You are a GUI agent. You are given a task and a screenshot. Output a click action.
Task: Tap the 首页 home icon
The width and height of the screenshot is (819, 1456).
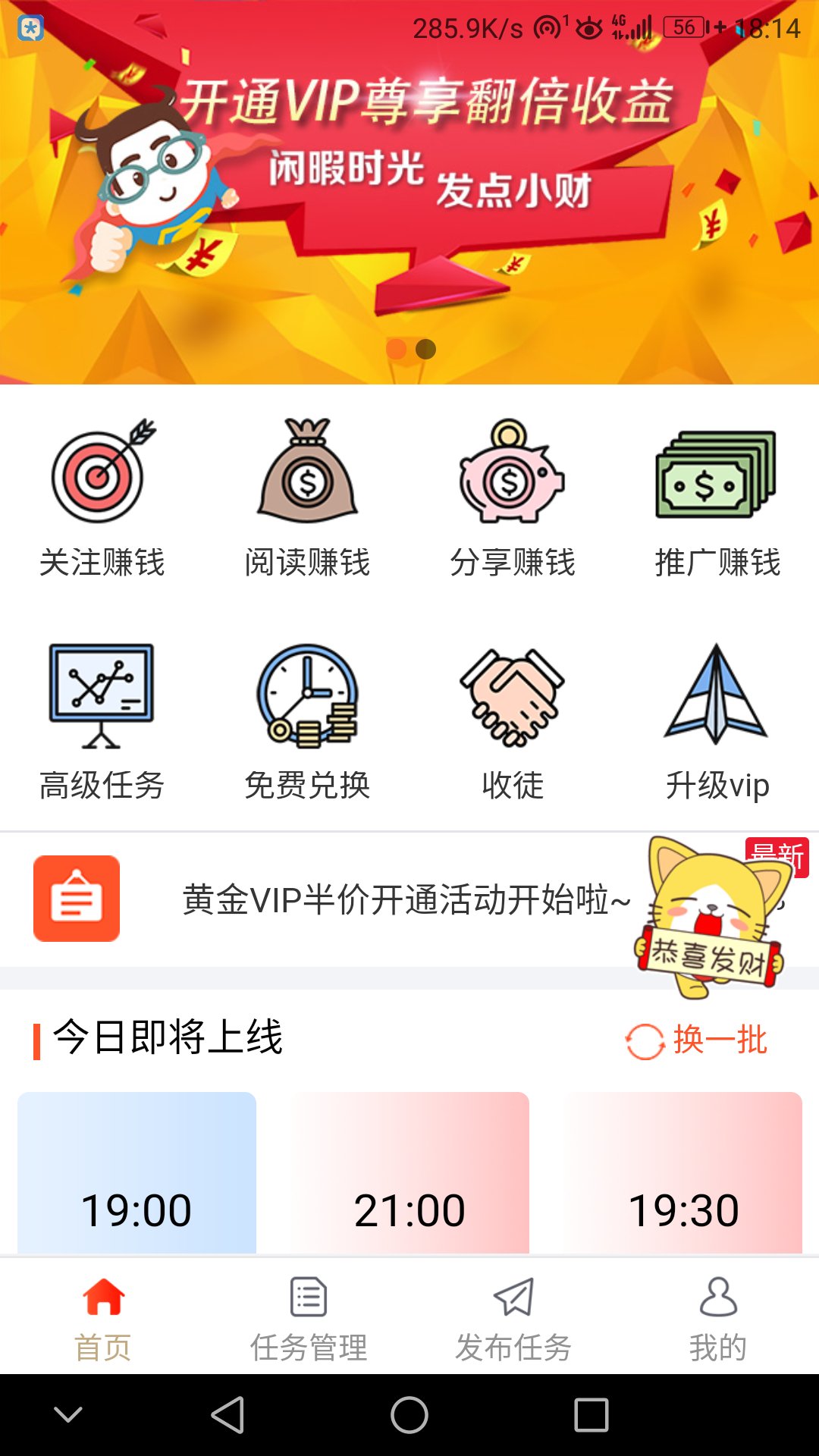[102, 1298]
